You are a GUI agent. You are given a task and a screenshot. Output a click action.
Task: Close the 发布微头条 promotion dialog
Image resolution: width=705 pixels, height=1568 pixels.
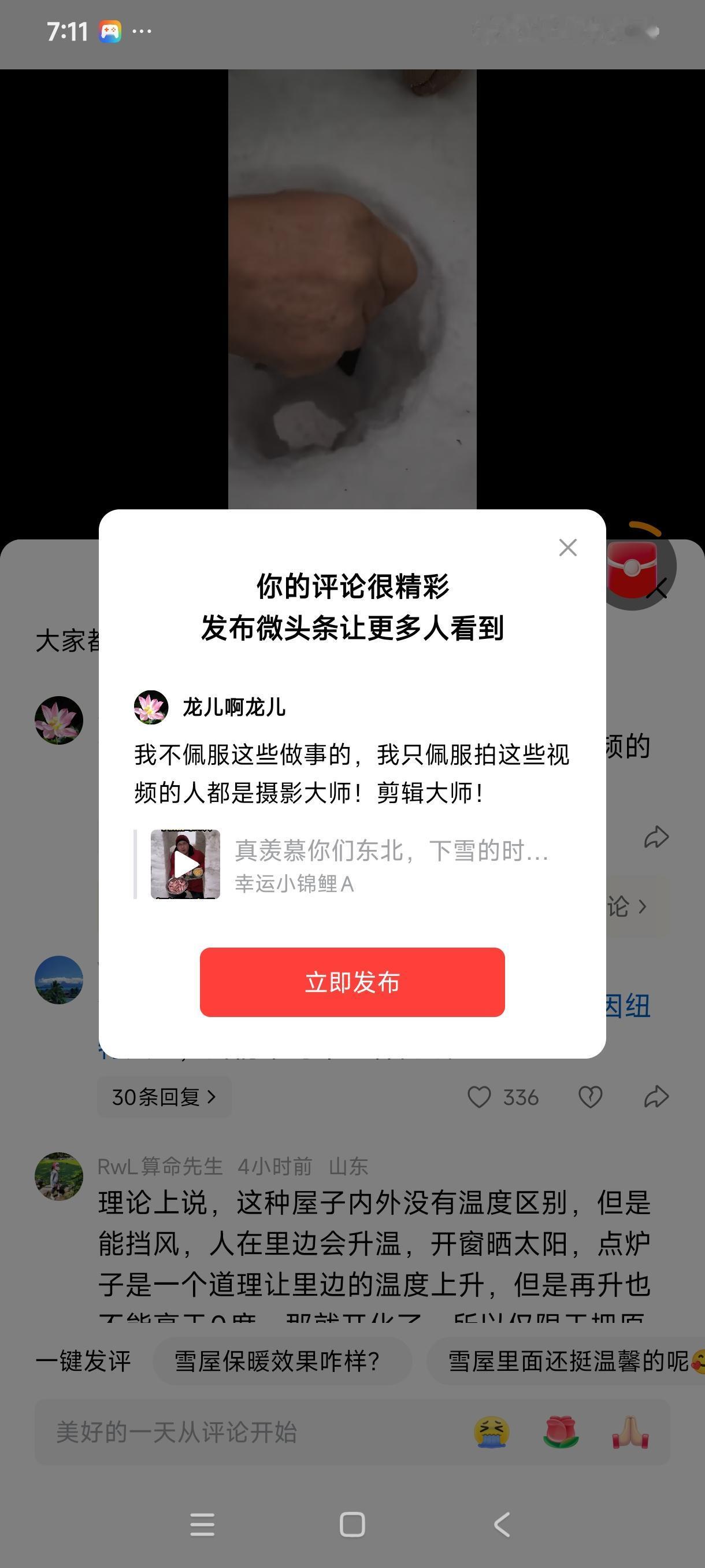coord(568,547)
